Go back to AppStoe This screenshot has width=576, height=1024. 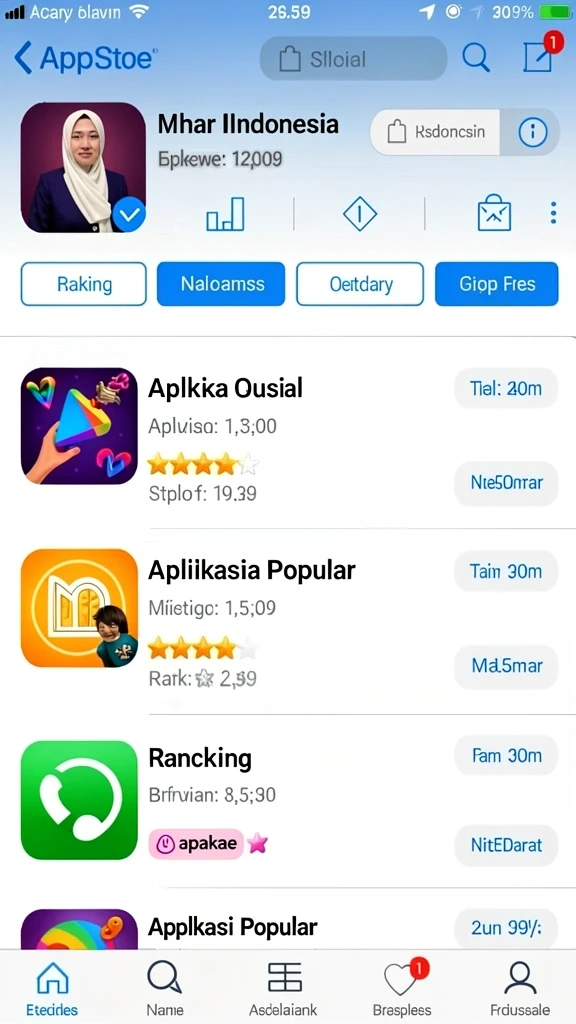click(x=84, y=59)
